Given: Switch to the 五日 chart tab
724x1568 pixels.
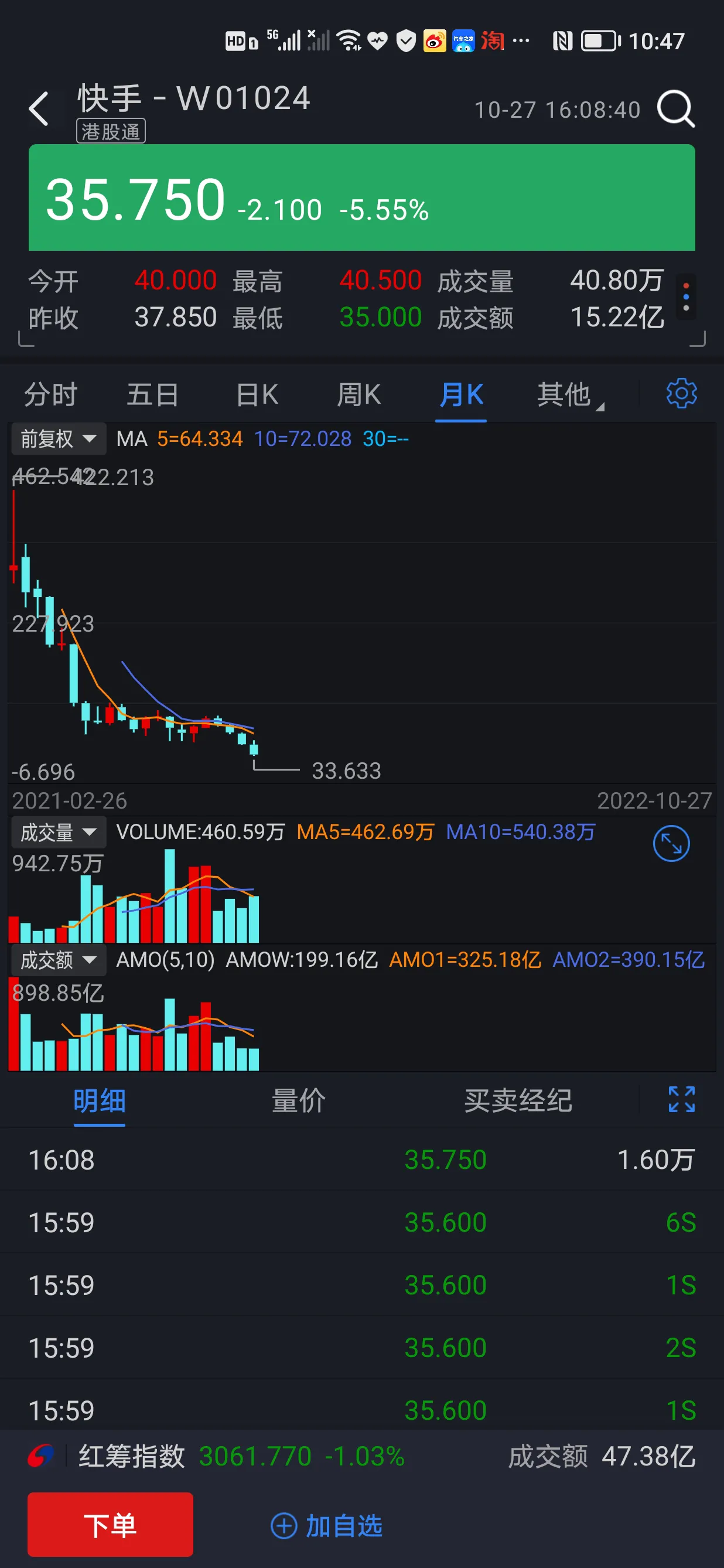Looking at the screenshot, I should coord(152,394).
